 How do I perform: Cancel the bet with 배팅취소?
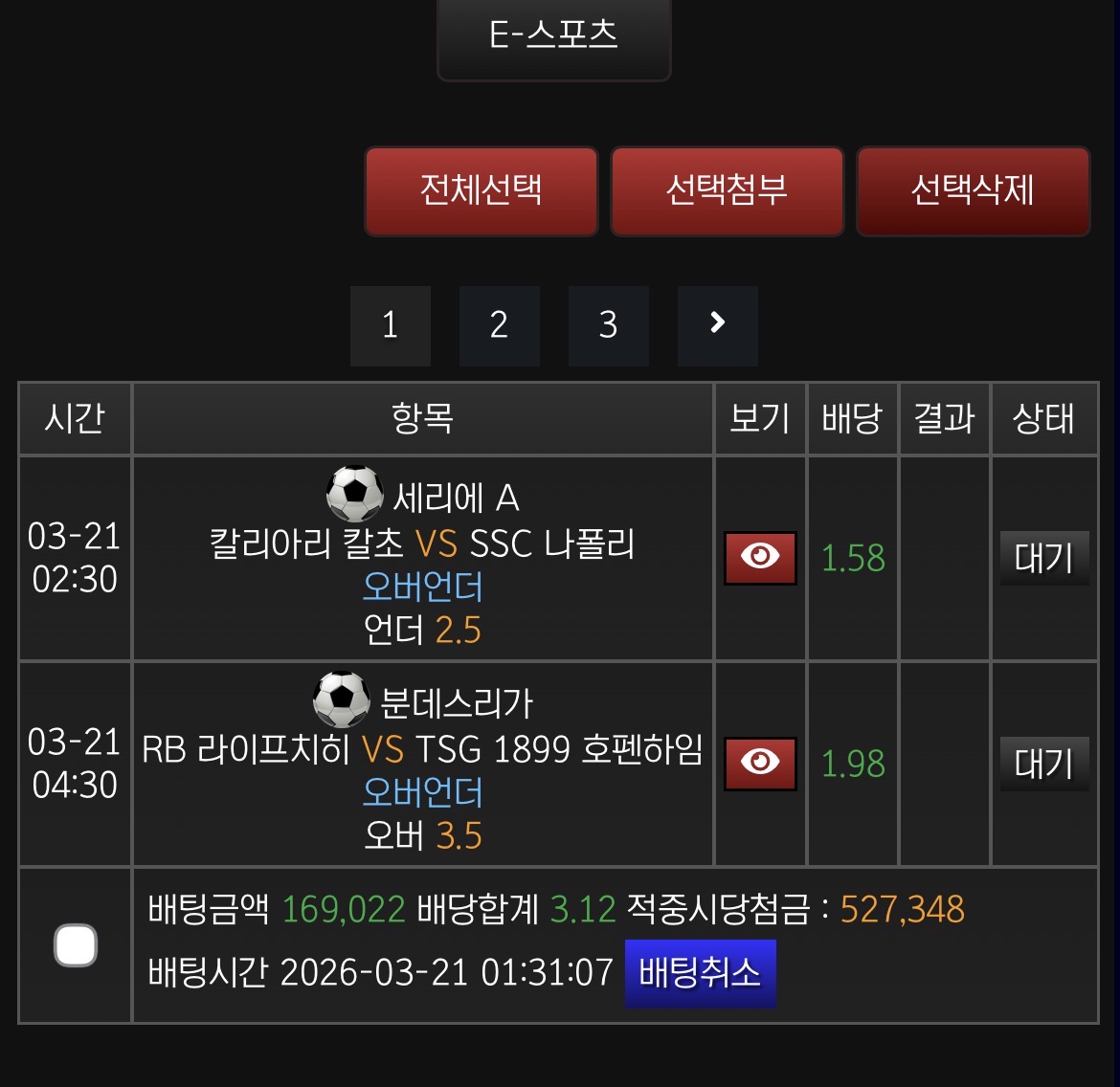coord(700,973)
